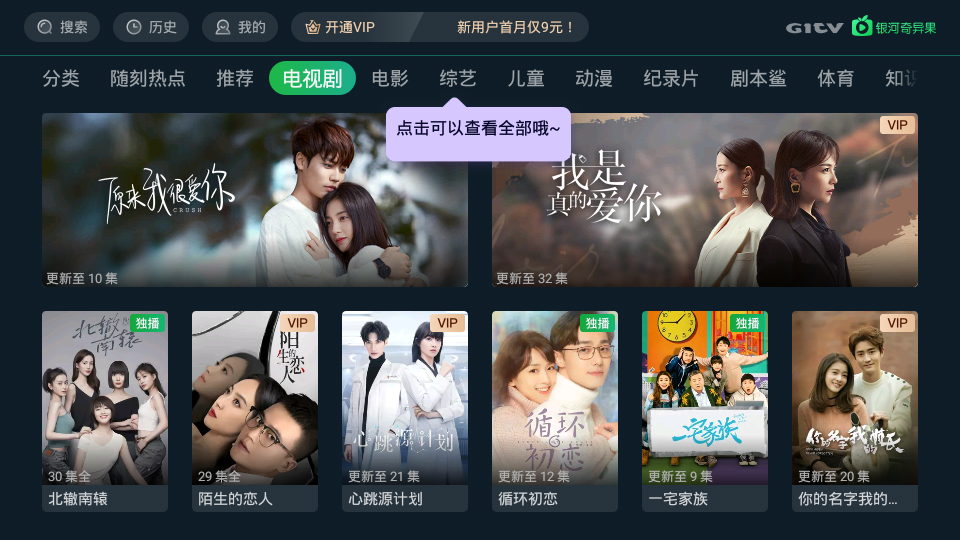Image resolution: width=960 pixels, height=540 pixels.
Task: Go to the 儿童 tab
Action: (526, 79)
